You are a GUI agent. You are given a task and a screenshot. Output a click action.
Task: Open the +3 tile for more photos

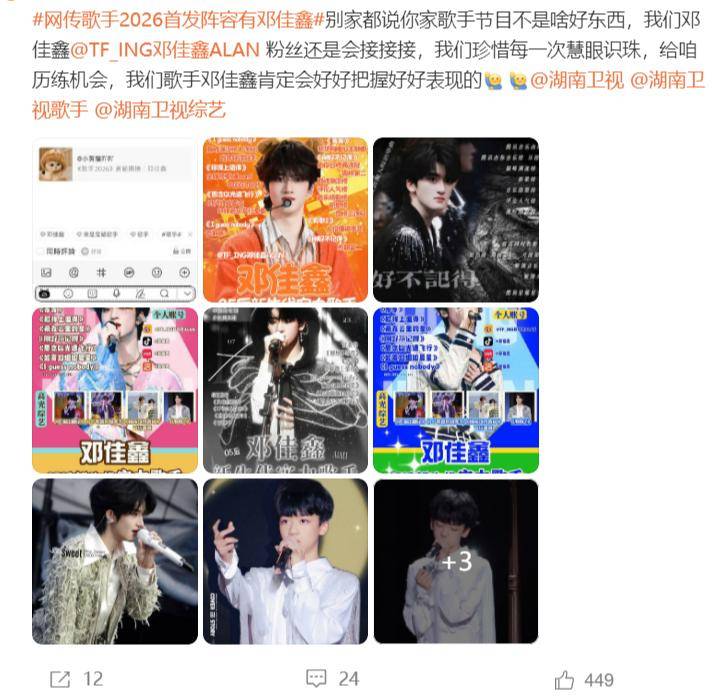(x=455, y=560)
